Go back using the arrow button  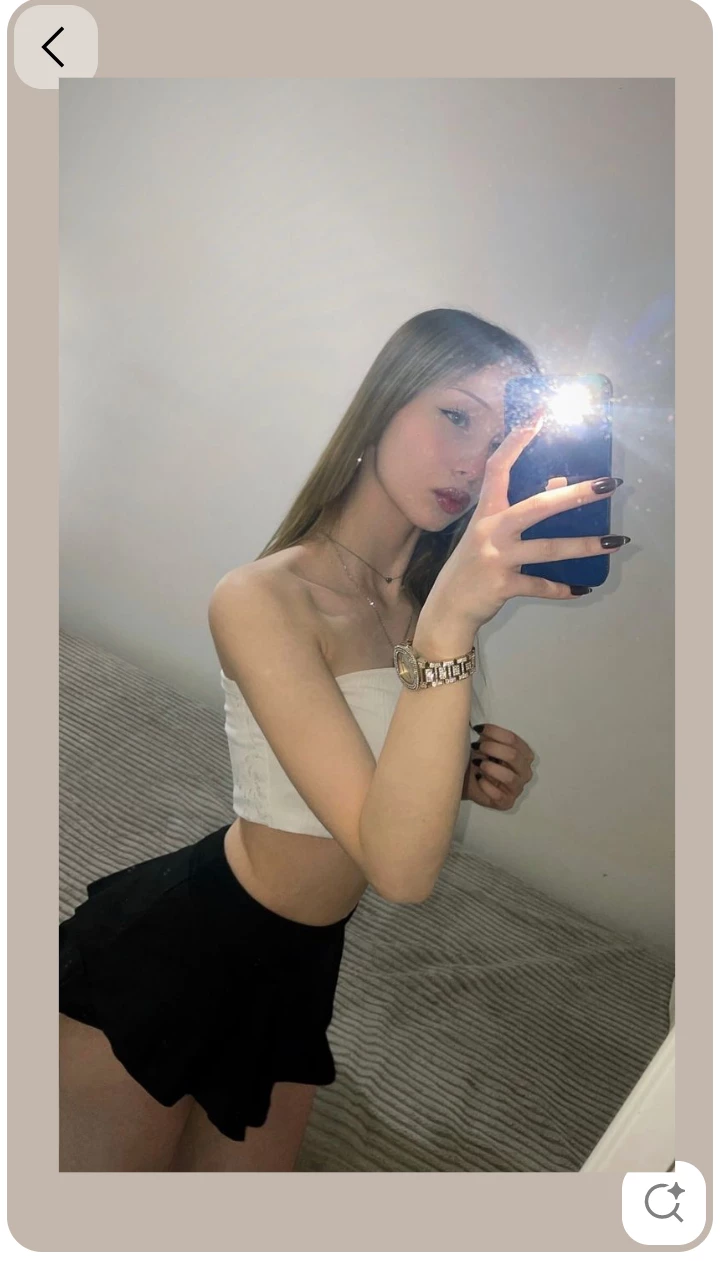(54, 47)
